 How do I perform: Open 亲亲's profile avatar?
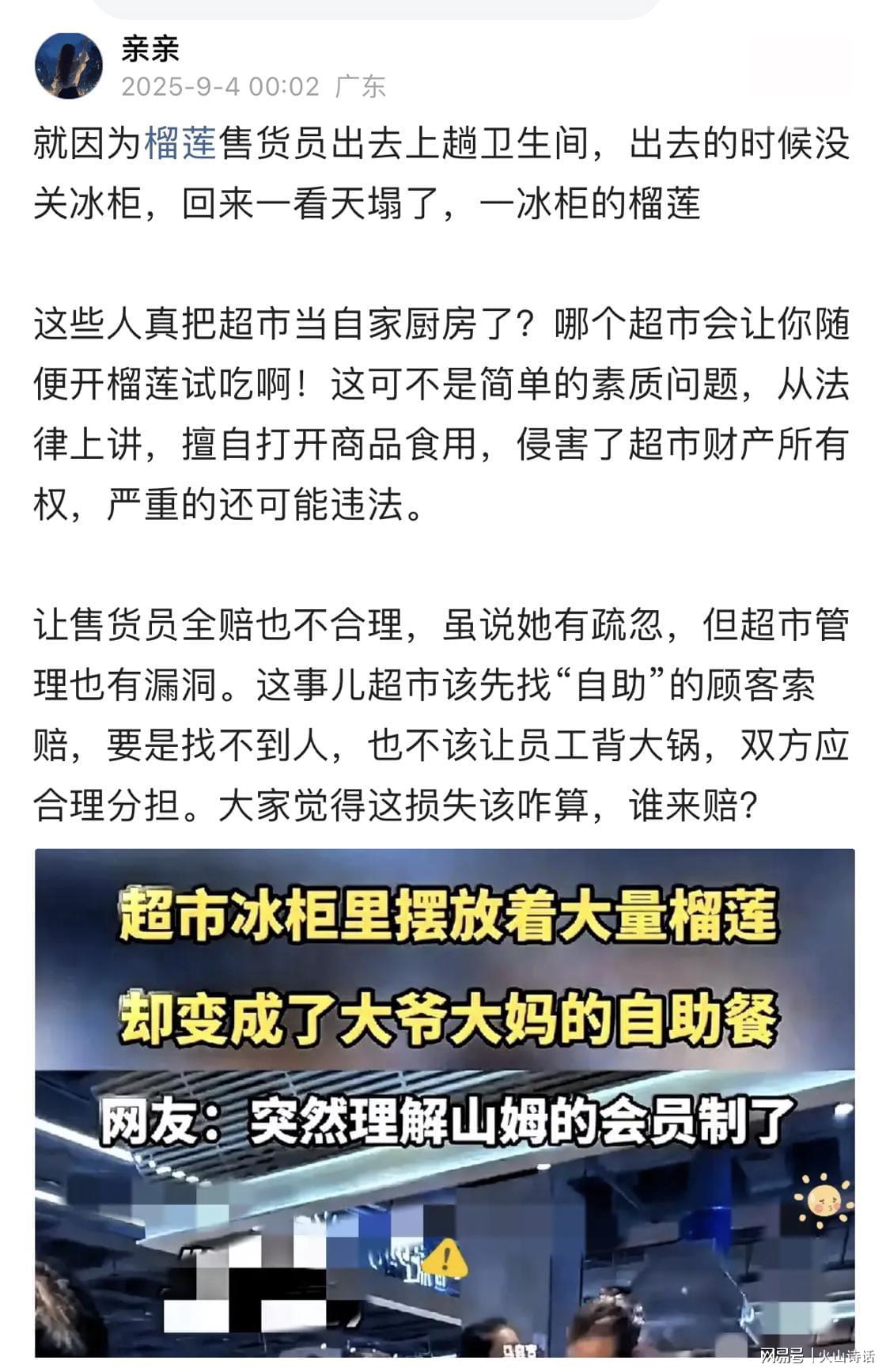click(70, 66)
